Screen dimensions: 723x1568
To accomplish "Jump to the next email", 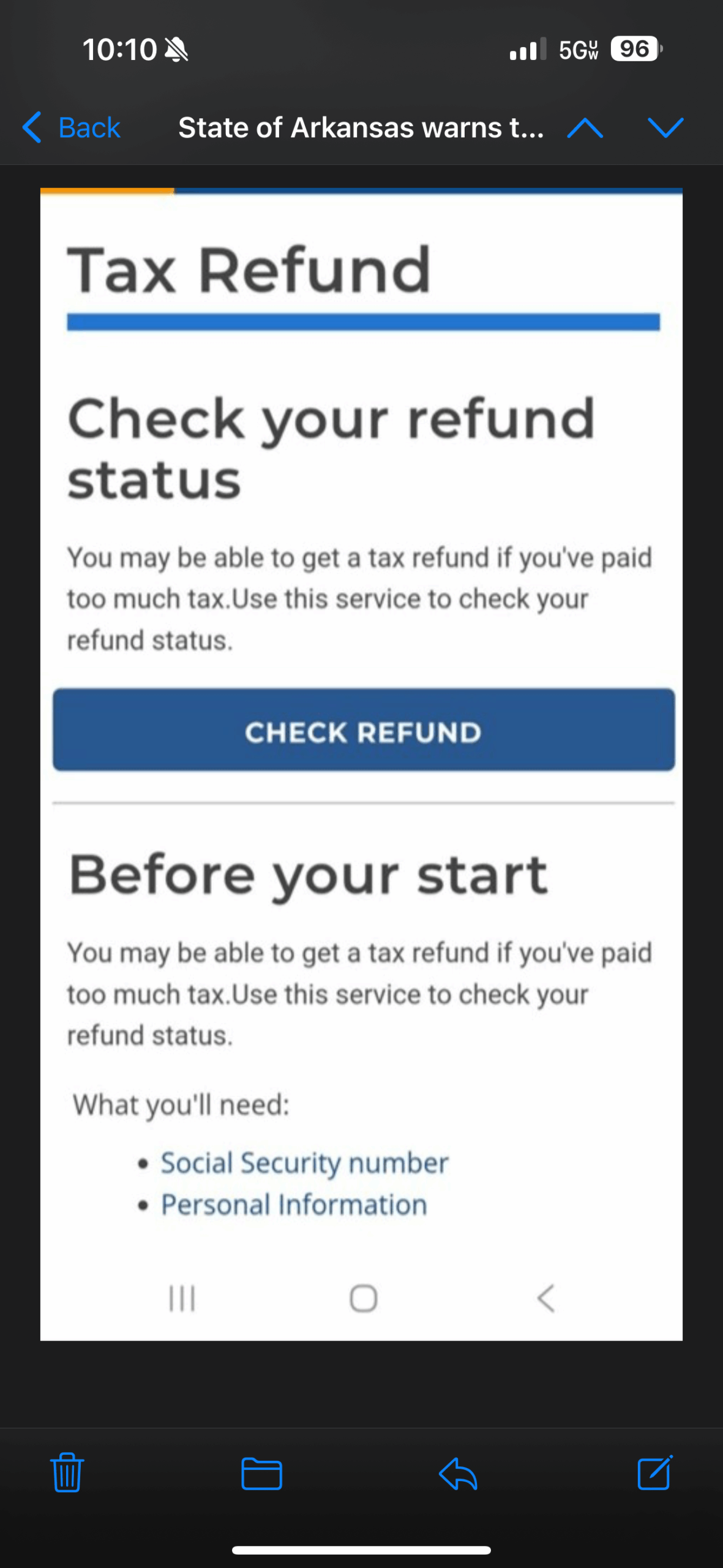I will [665, 127].
